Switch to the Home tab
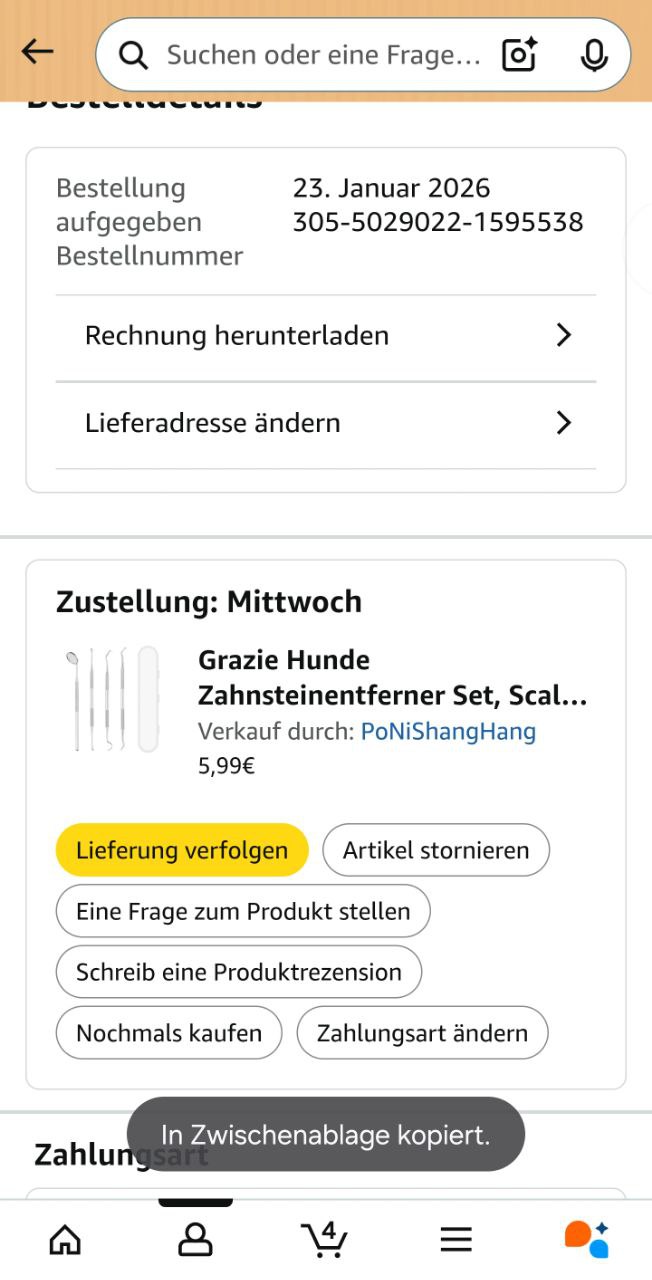 tap(65, 1240)
